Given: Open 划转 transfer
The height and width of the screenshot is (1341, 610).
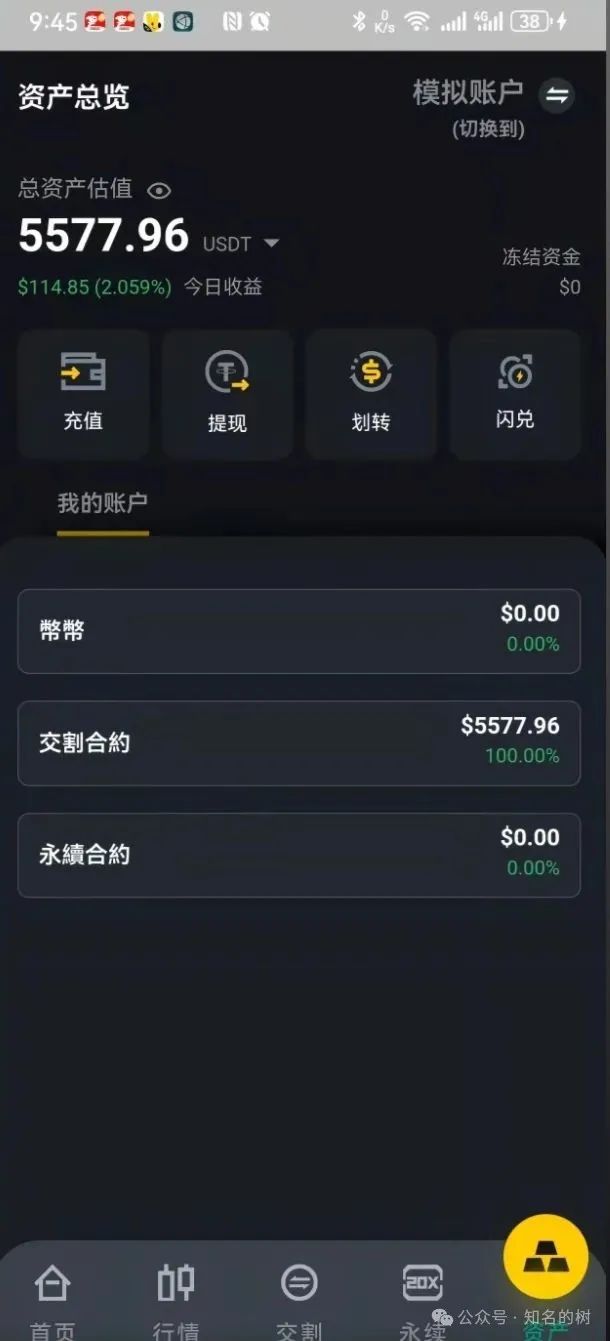Looking at the screenshot, I should [x=371, y=393].
